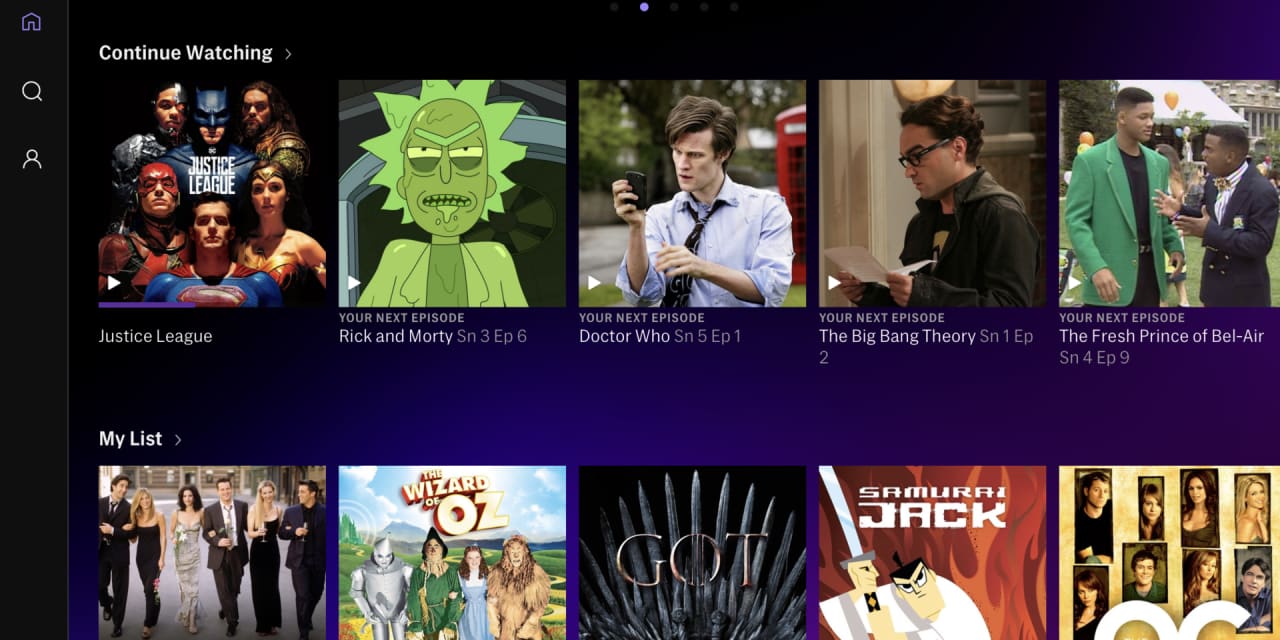Play Doctor Who Sn 5 Ep 1

[692, 193]
